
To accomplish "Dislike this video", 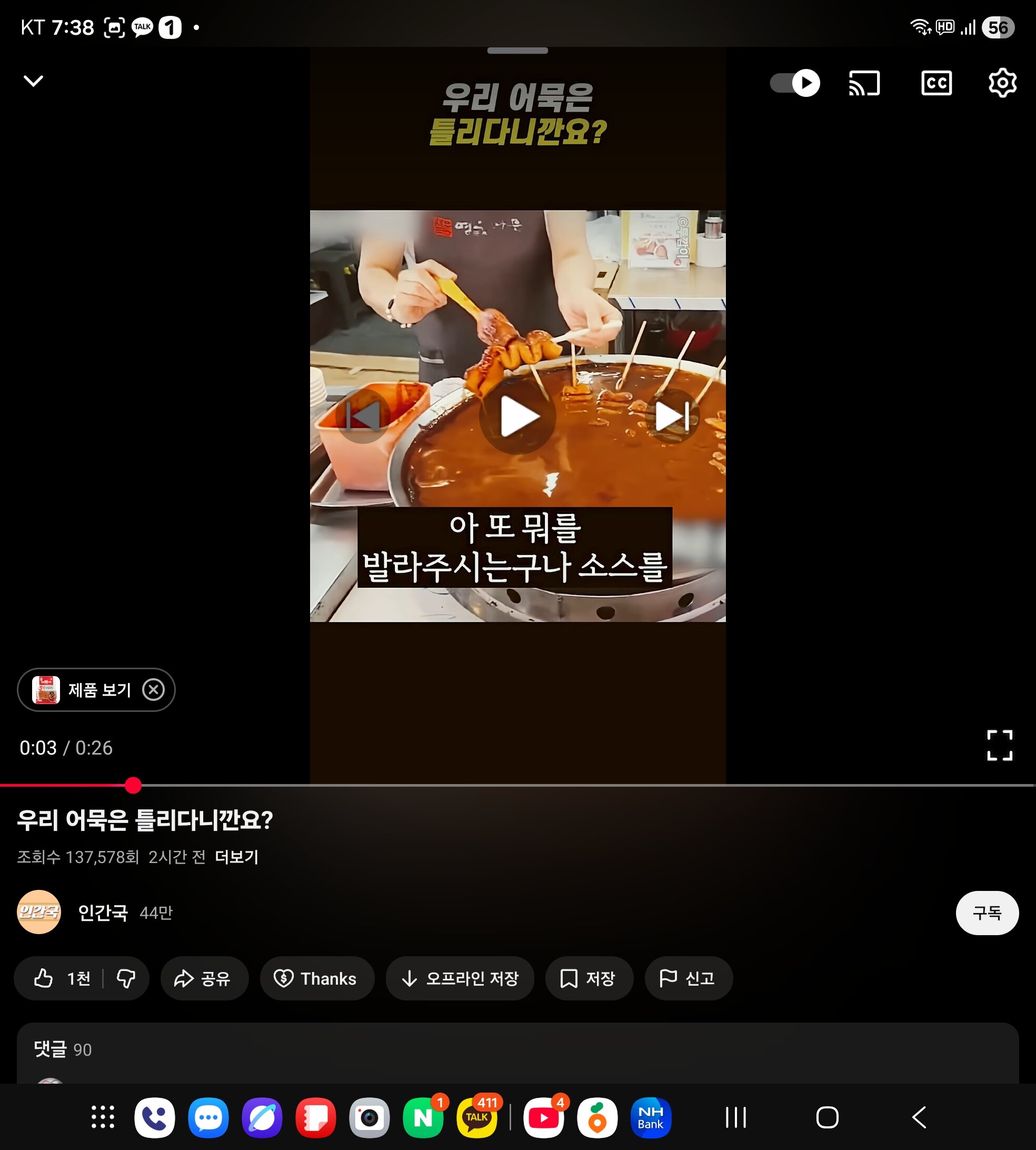I will pos(126,978).
